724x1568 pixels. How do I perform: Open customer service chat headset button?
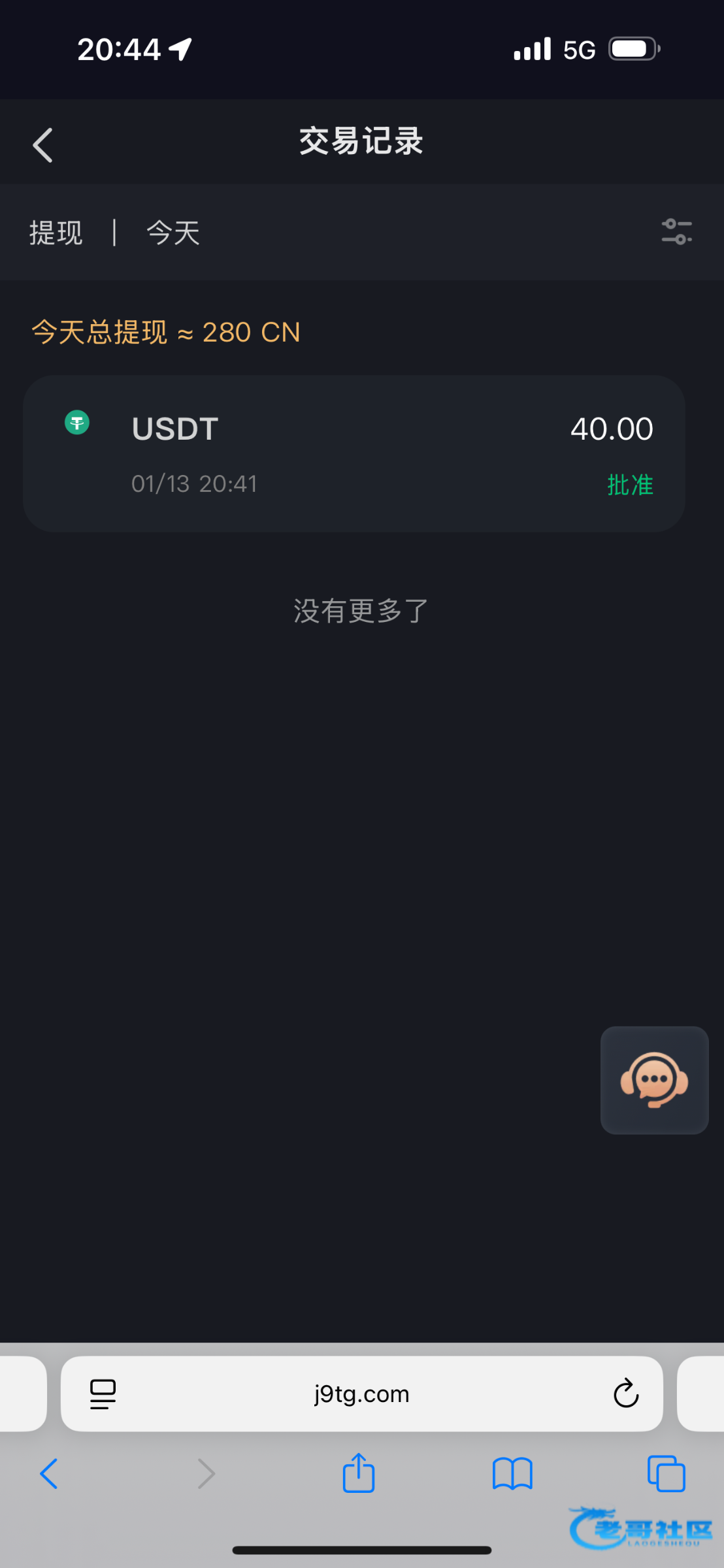654,1080
